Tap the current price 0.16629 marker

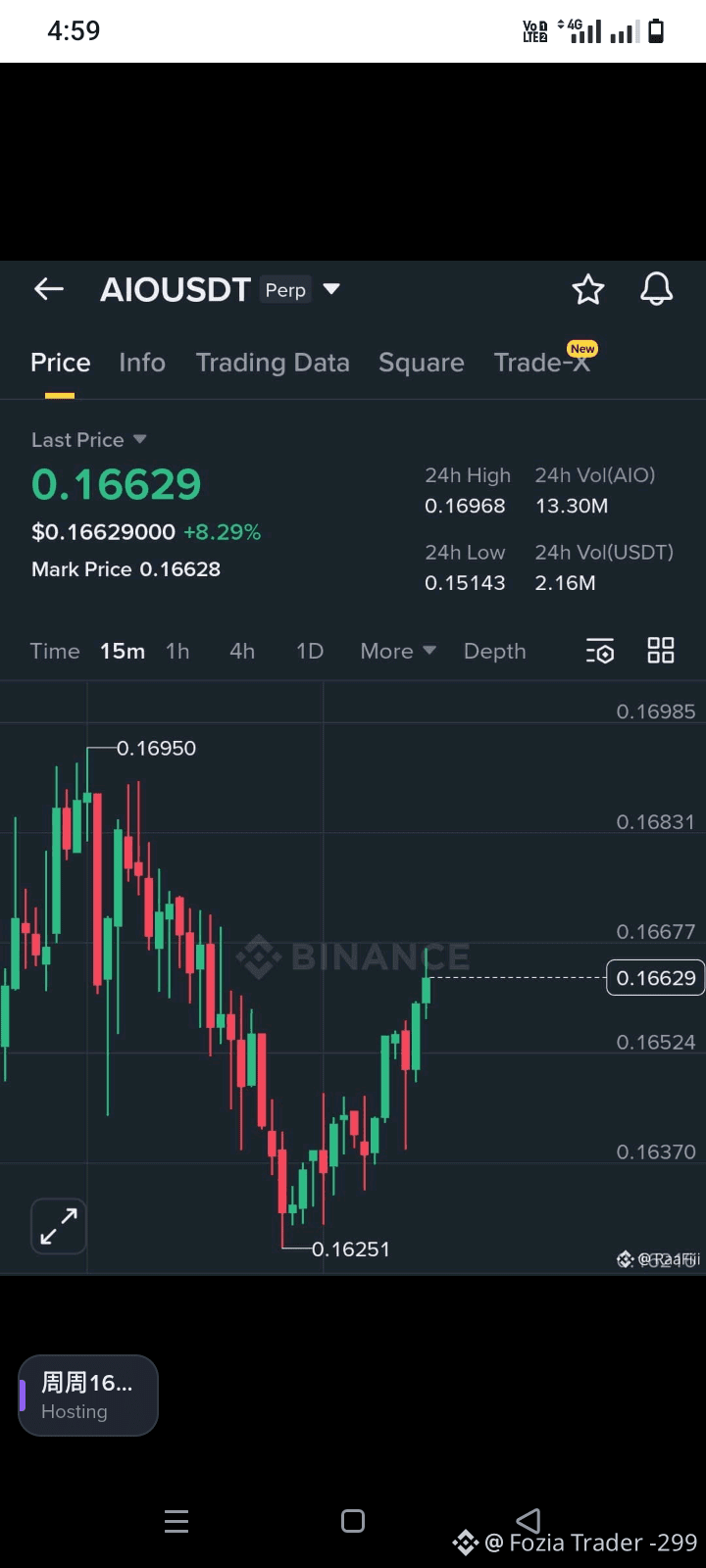click(x=654, y=977)
